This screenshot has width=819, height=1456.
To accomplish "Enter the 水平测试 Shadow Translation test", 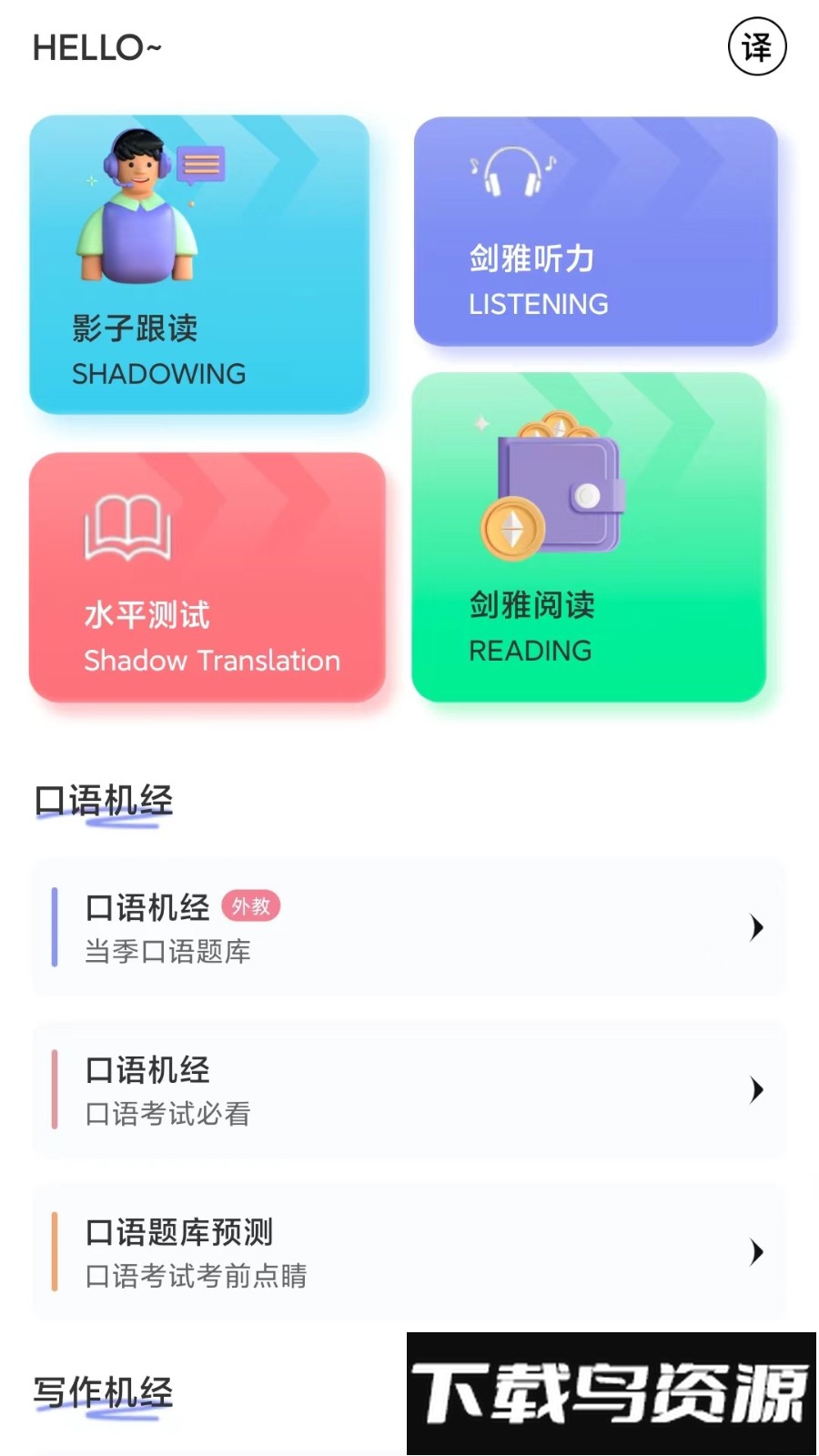I will (x=208, y=578).
